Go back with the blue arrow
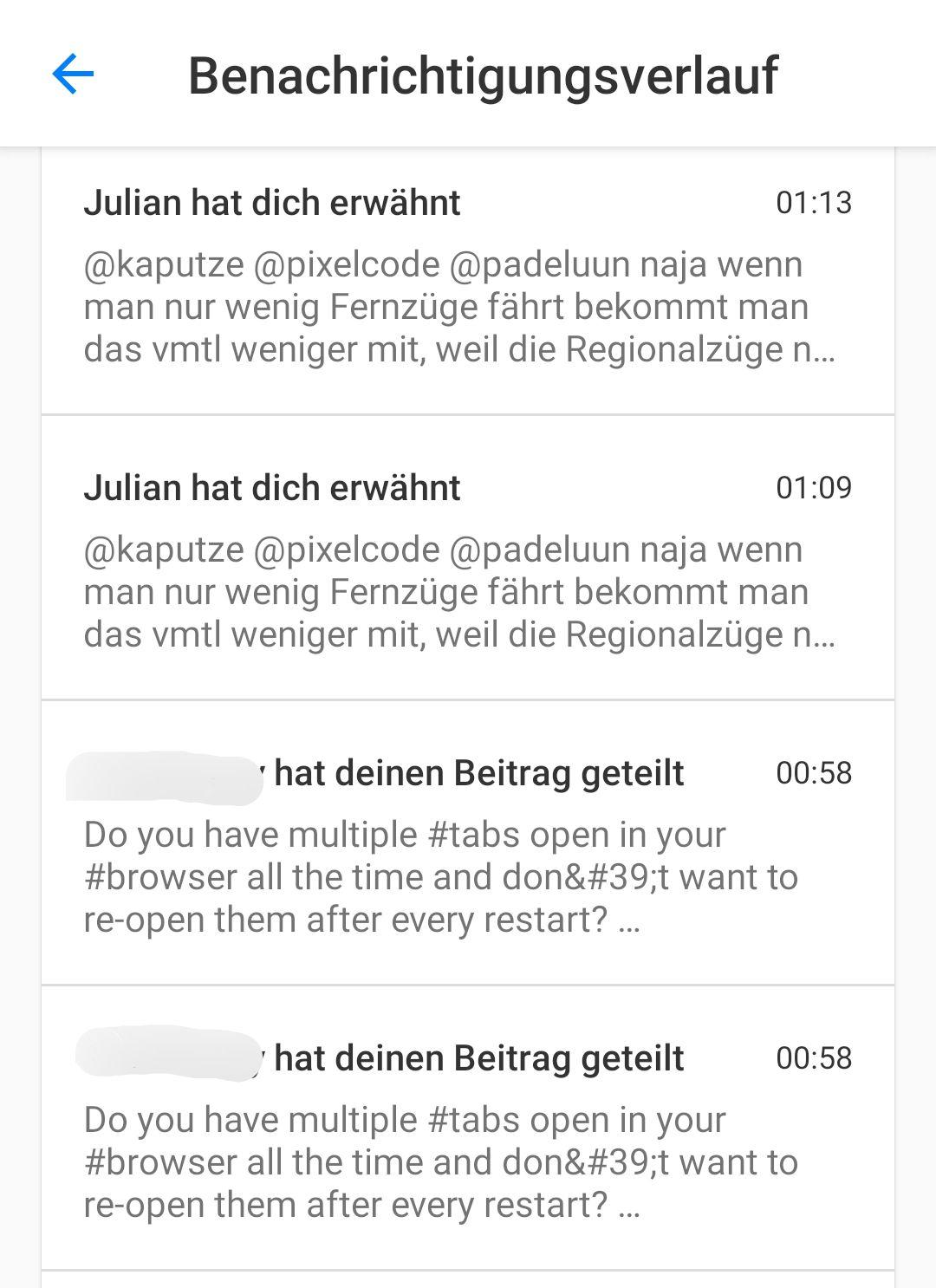 (73, 75)
